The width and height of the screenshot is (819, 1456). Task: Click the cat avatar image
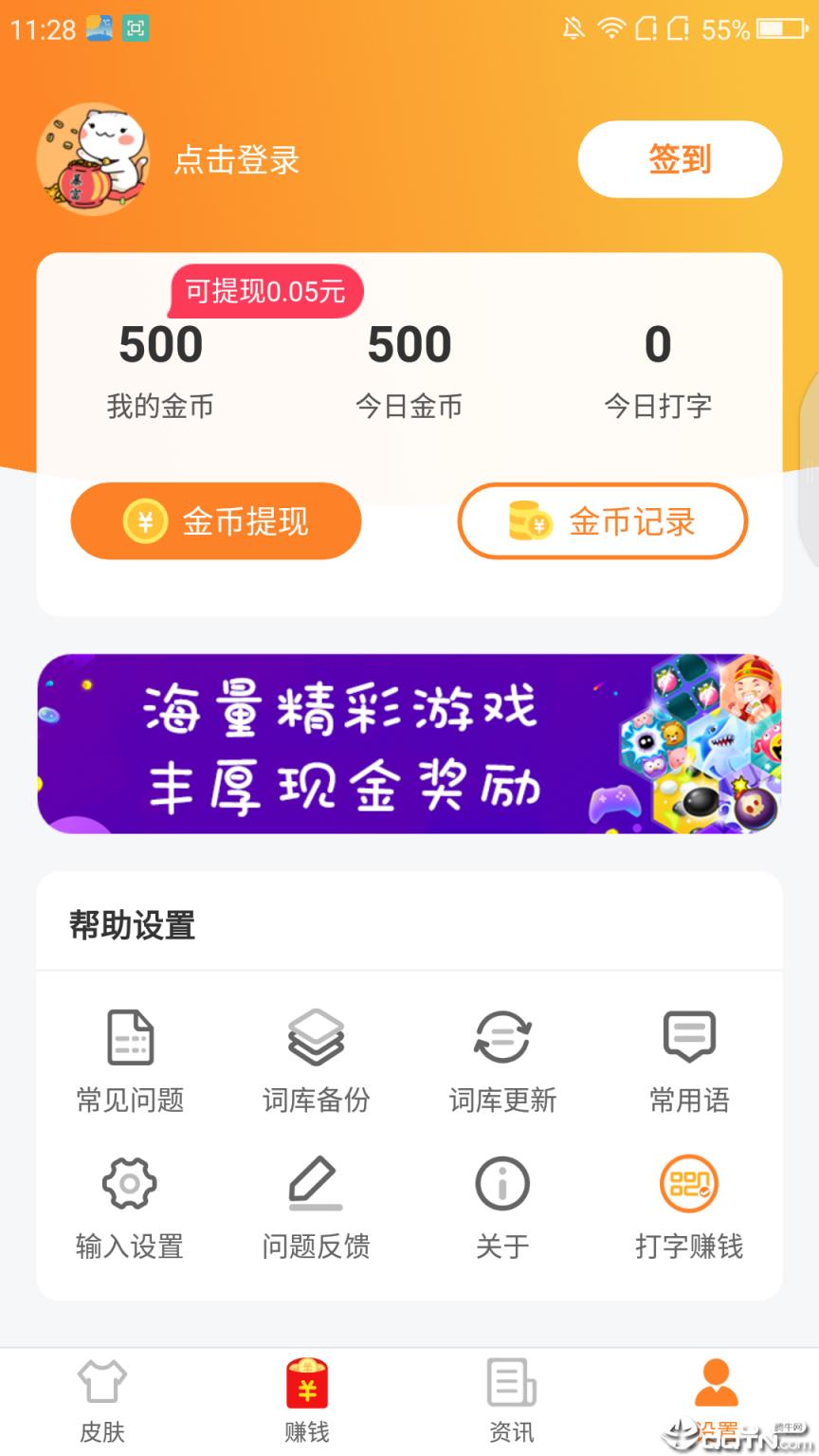tap(92, 159)
